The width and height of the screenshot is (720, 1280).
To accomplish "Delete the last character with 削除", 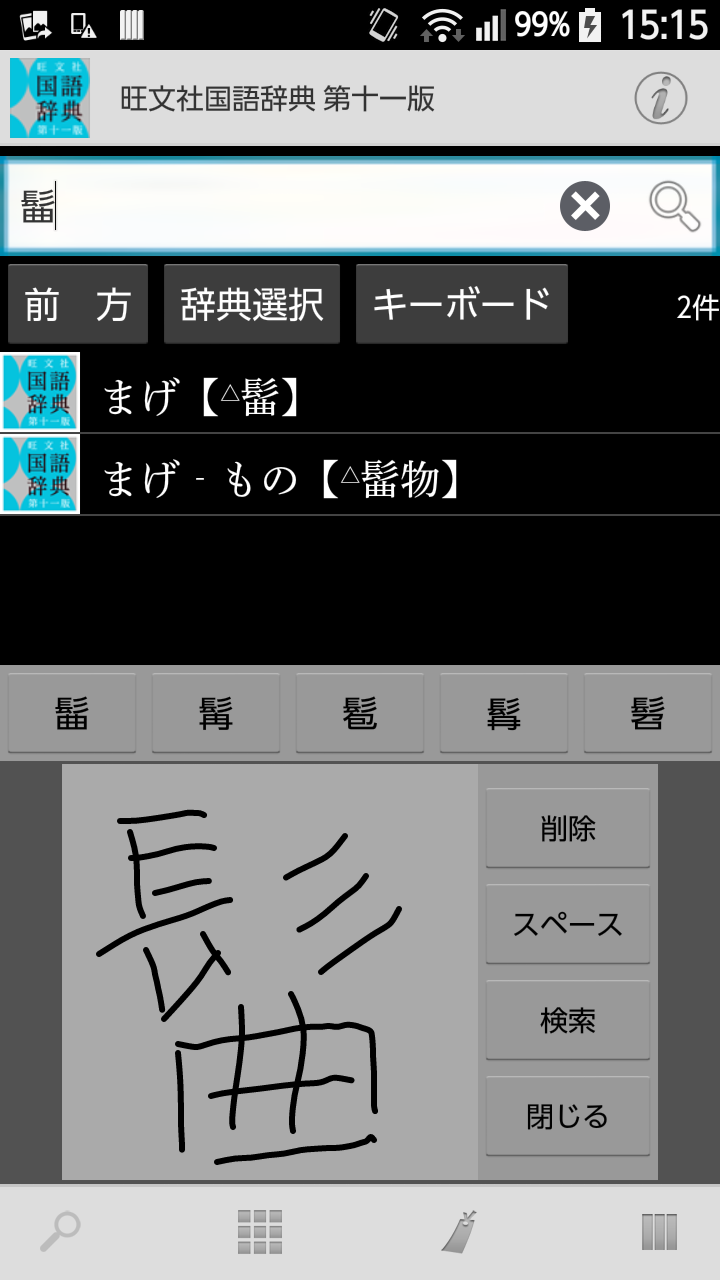I will coord(568,828).
